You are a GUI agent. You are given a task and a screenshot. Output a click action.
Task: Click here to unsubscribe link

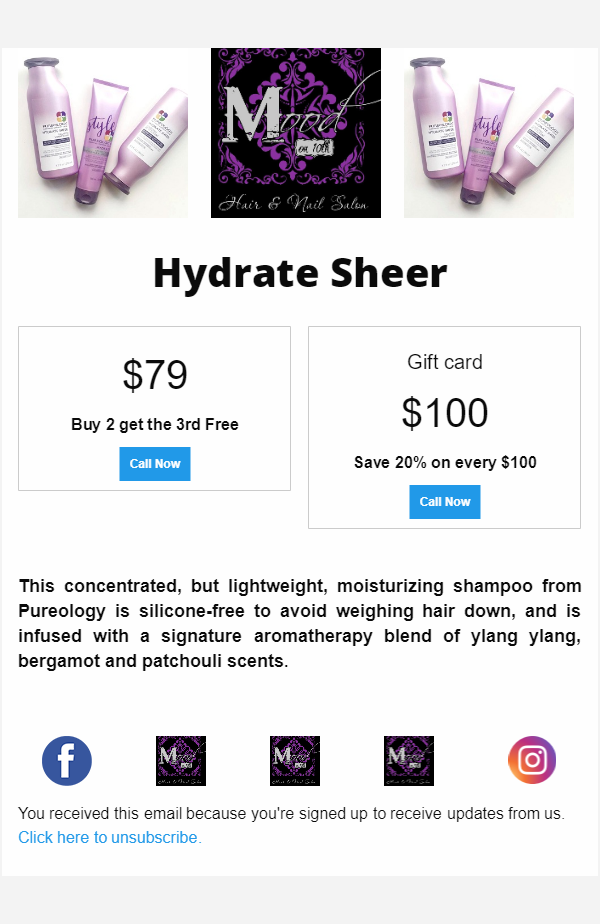(110, 837)
